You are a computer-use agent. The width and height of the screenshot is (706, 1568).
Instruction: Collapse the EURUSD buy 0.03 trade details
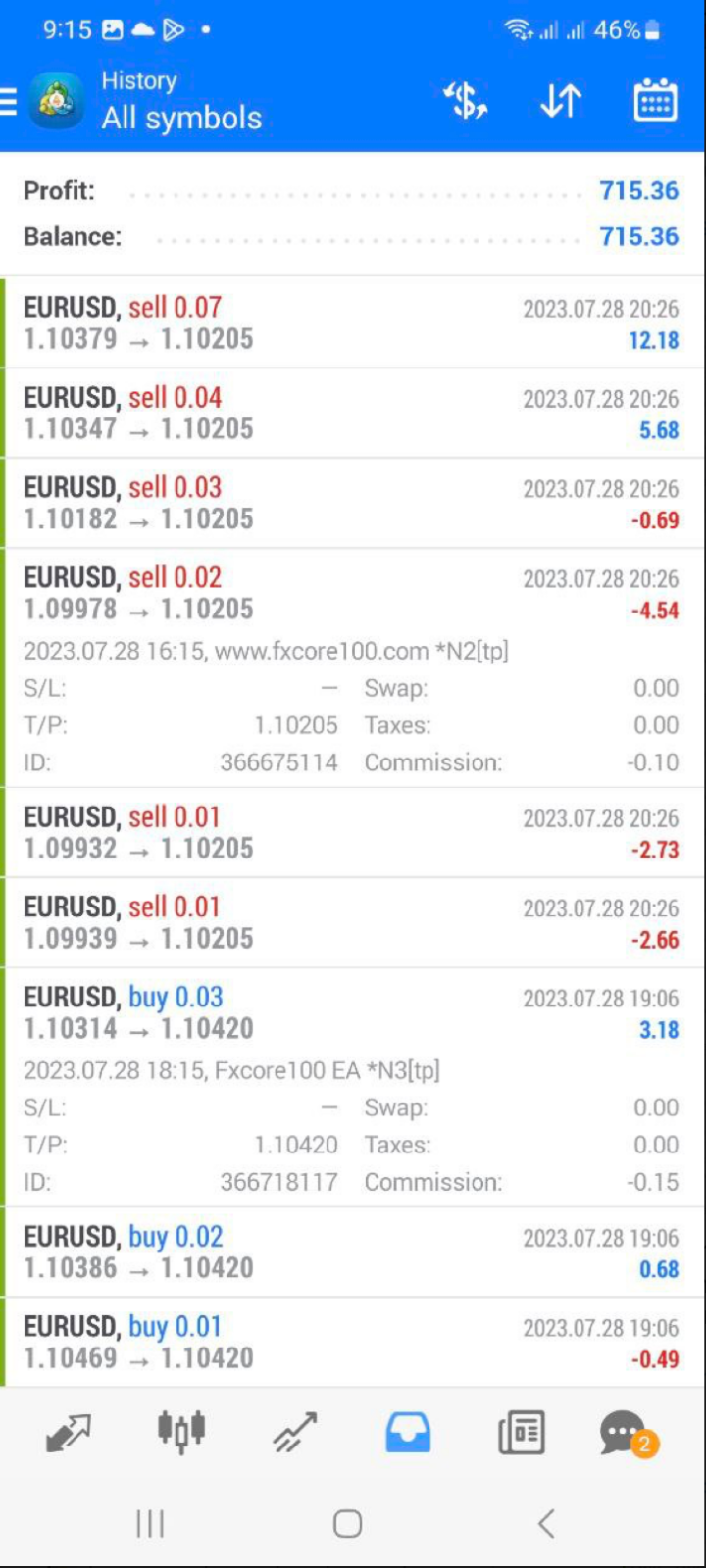tap(351, 1012)
